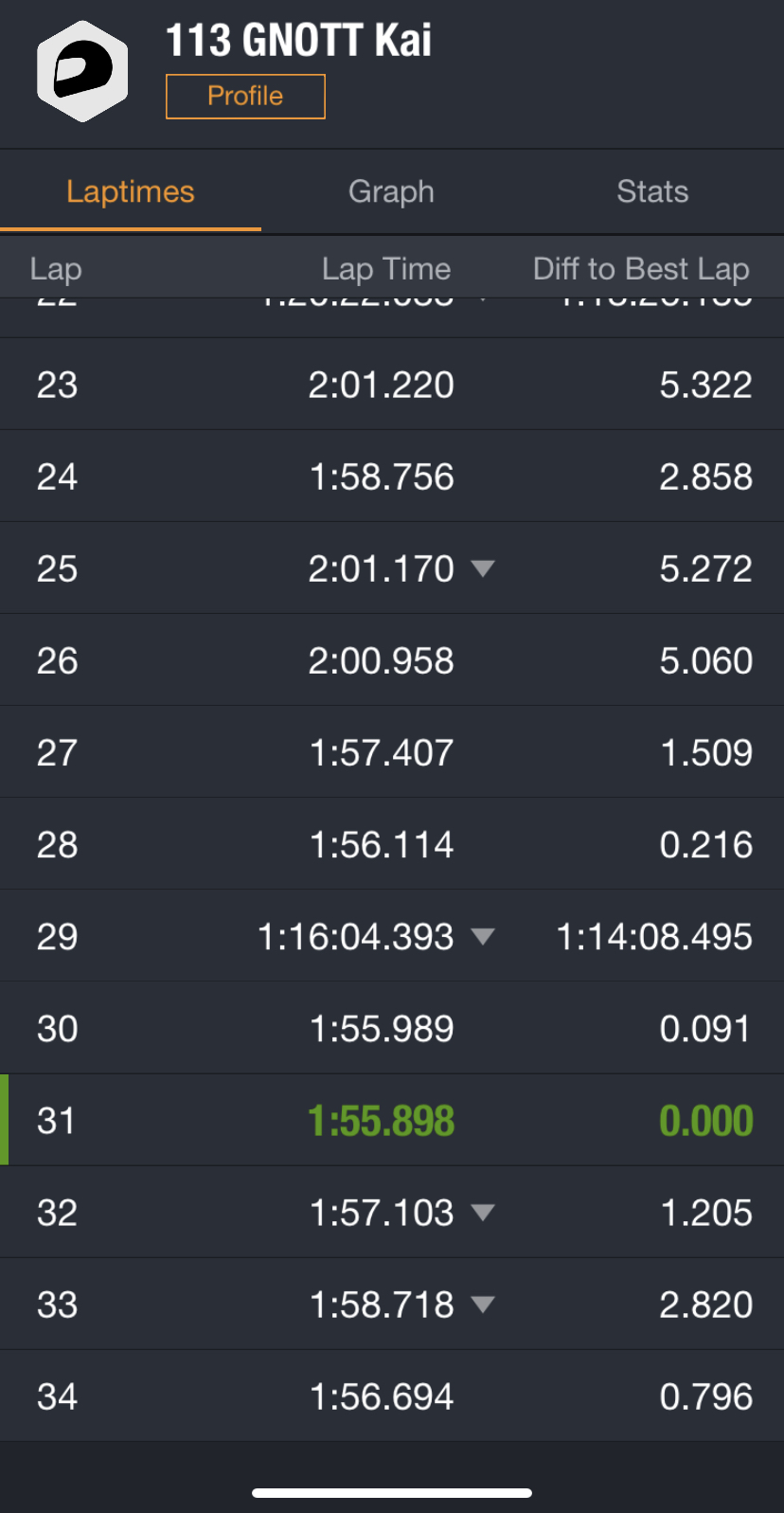Switch to the Graph tab
Image resolution: width=784 pixels, height=1513 pixels.
(x=391, y=191)
